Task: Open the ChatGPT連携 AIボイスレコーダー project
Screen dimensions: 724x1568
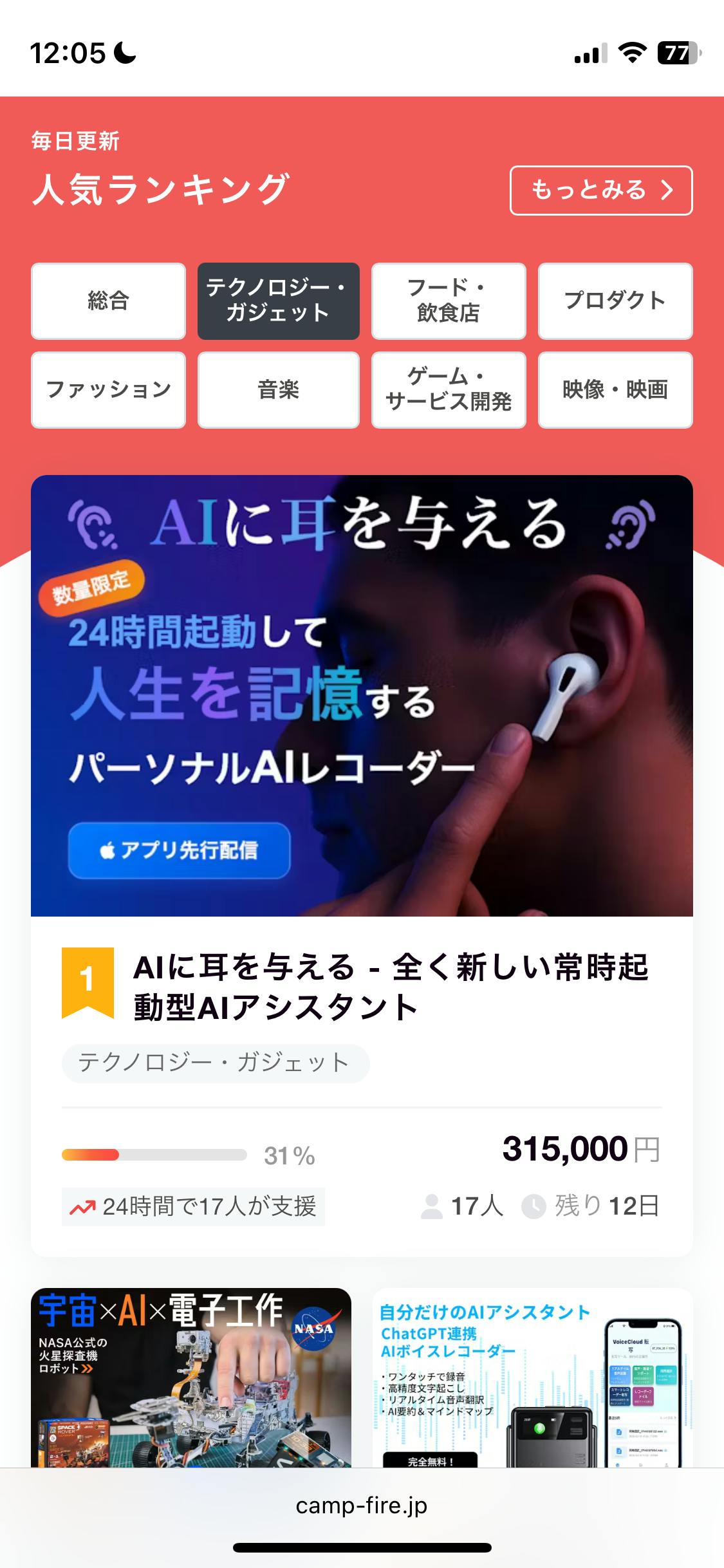Action: point(532,1377)
